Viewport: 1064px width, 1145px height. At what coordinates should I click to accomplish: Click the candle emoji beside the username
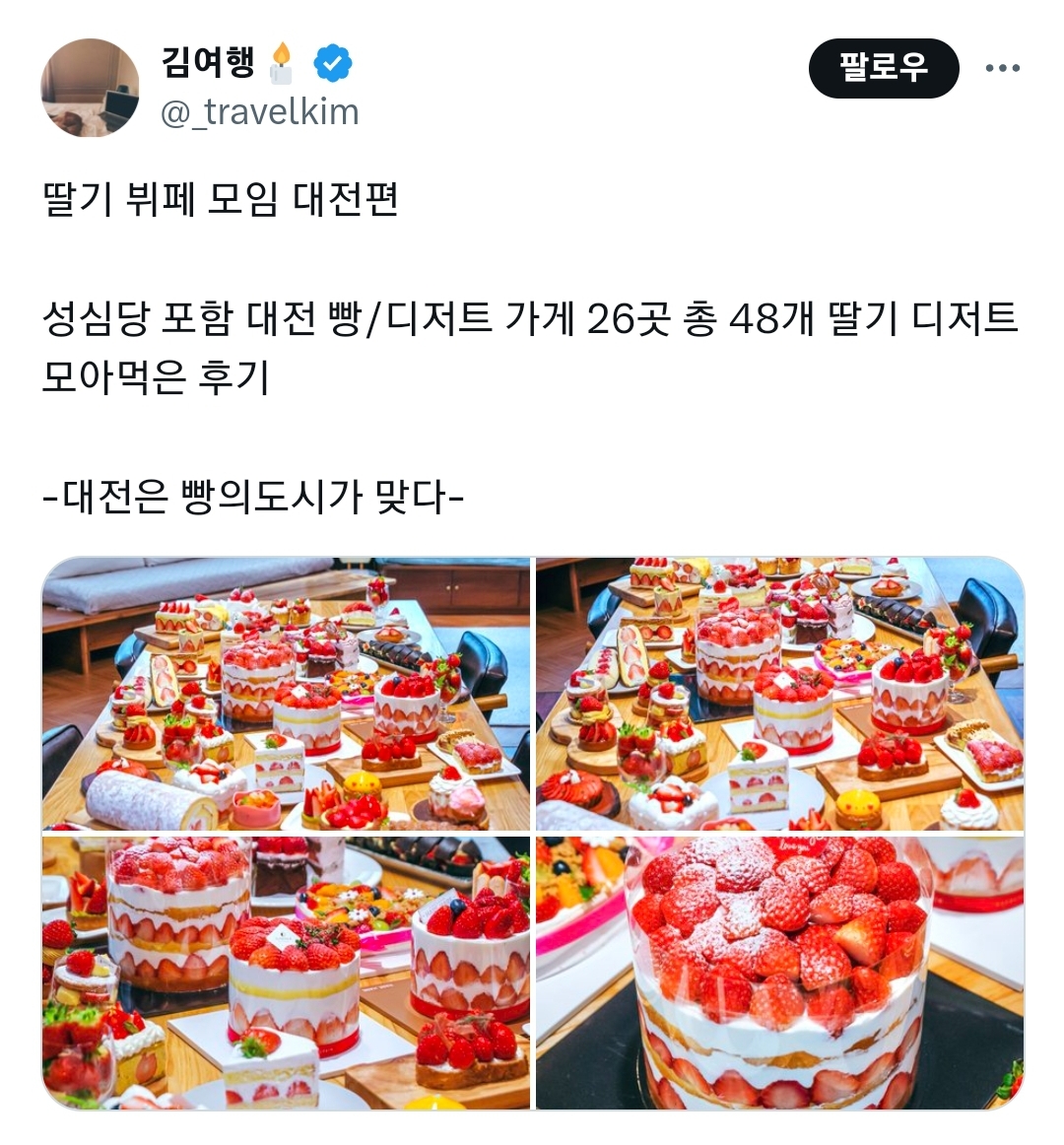[280, 61]
